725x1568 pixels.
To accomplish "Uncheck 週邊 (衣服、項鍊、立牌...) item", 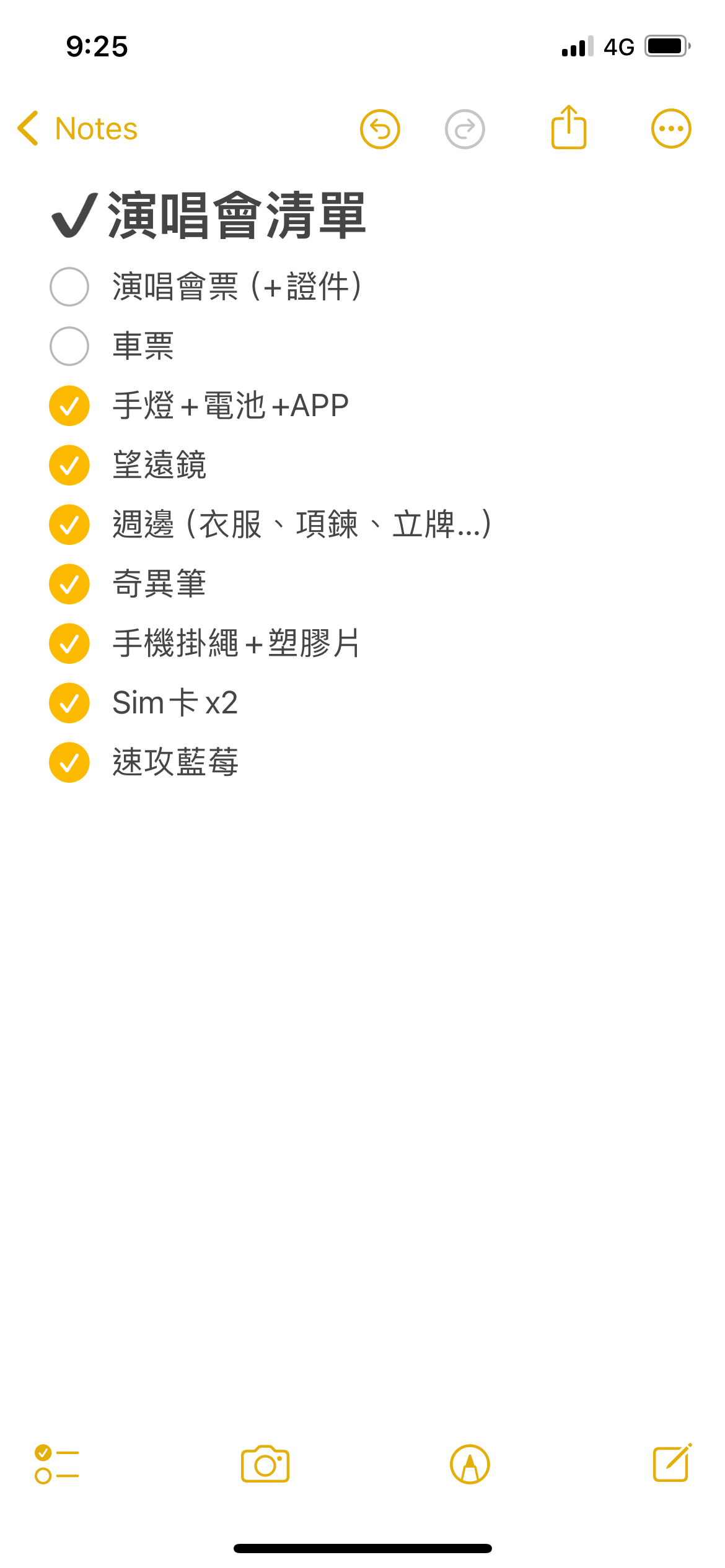I will (69, 525).
